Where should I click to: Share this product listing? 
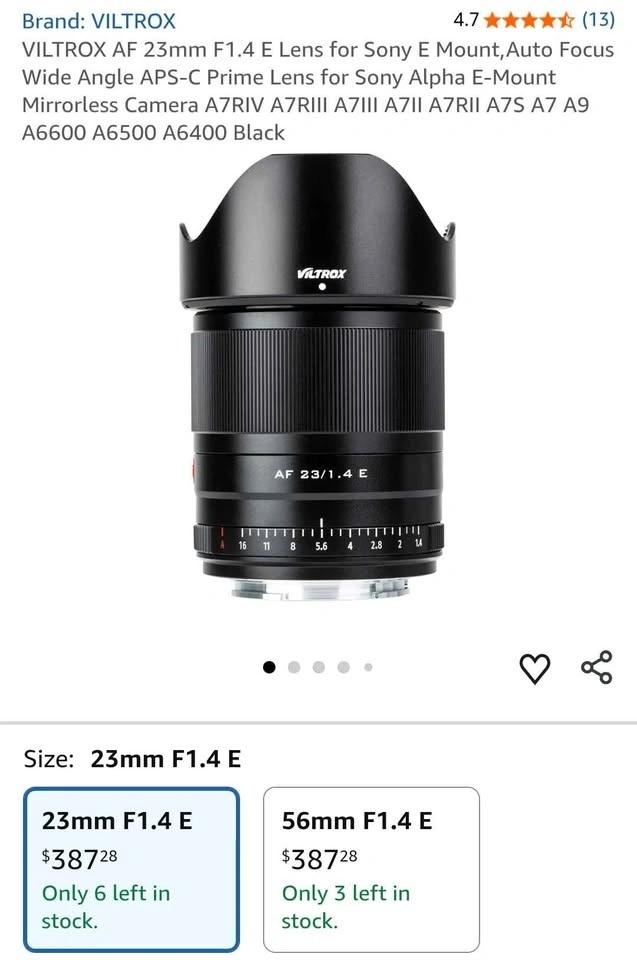point(596,667)
